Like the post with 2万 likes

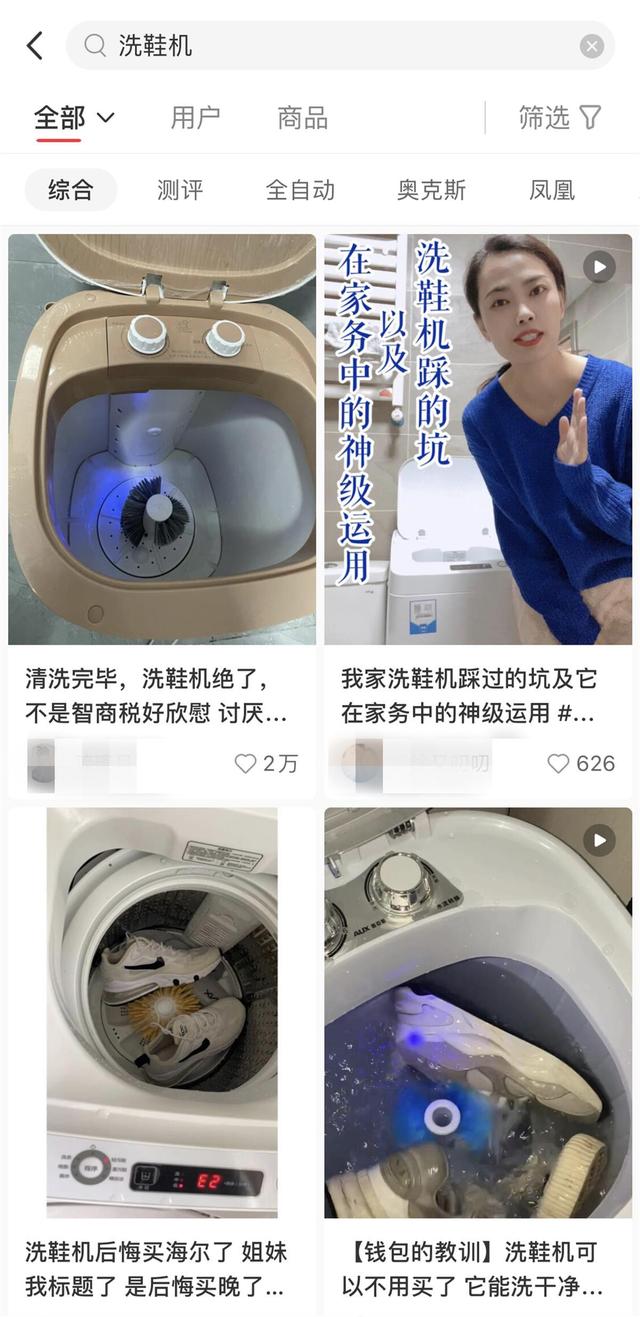point(246,764)
